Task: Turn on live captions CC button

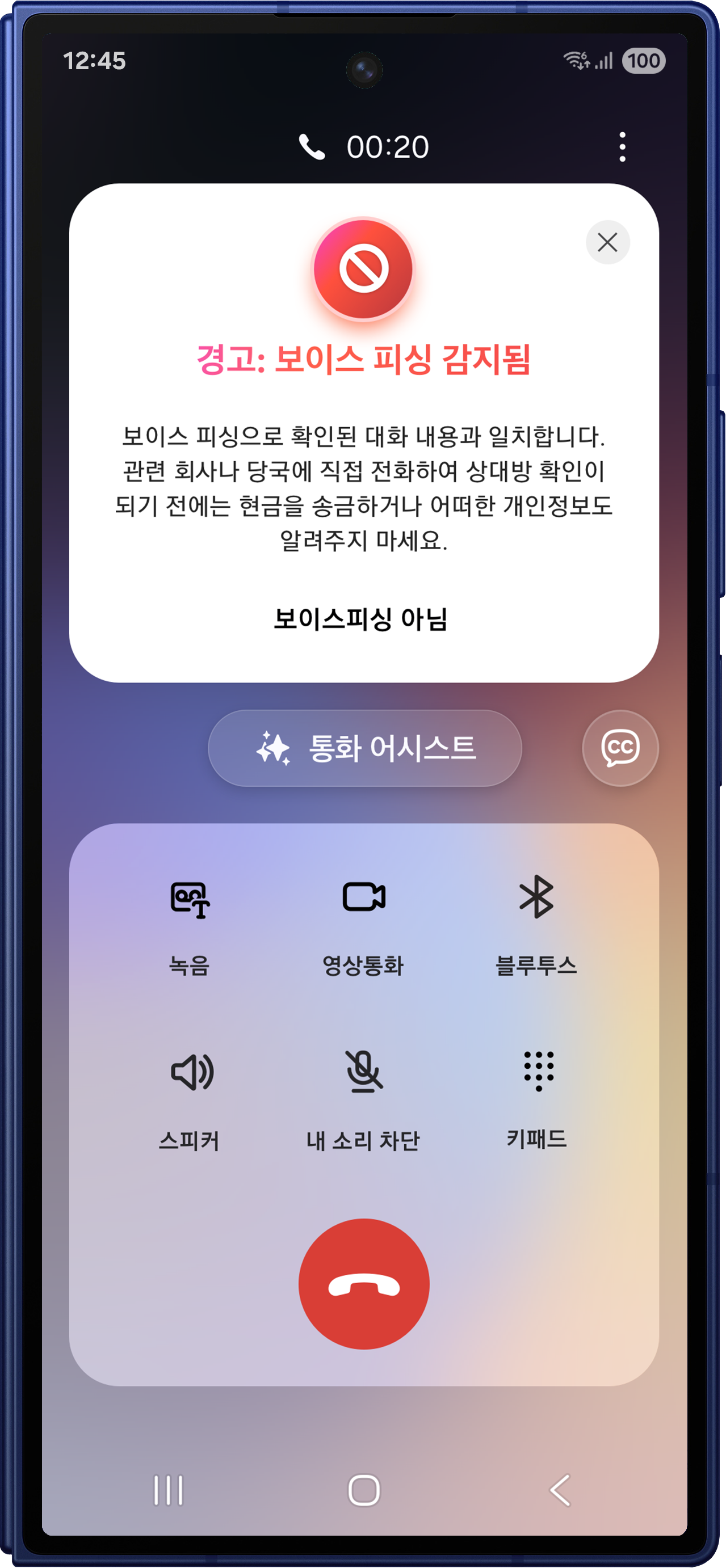Action: (619, 748)
